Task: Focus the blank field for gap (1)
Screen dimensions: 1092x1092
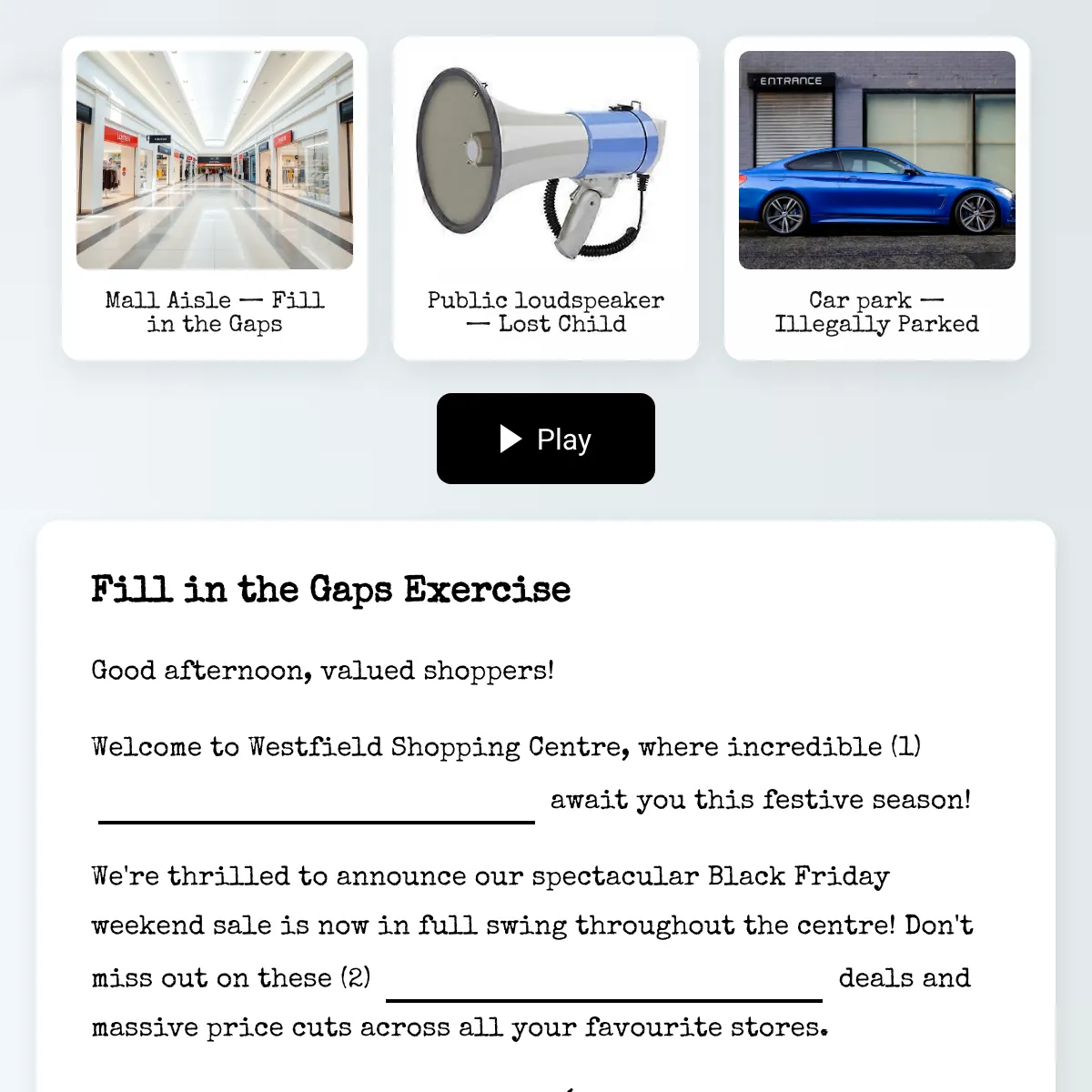Action: pos(316,801)
